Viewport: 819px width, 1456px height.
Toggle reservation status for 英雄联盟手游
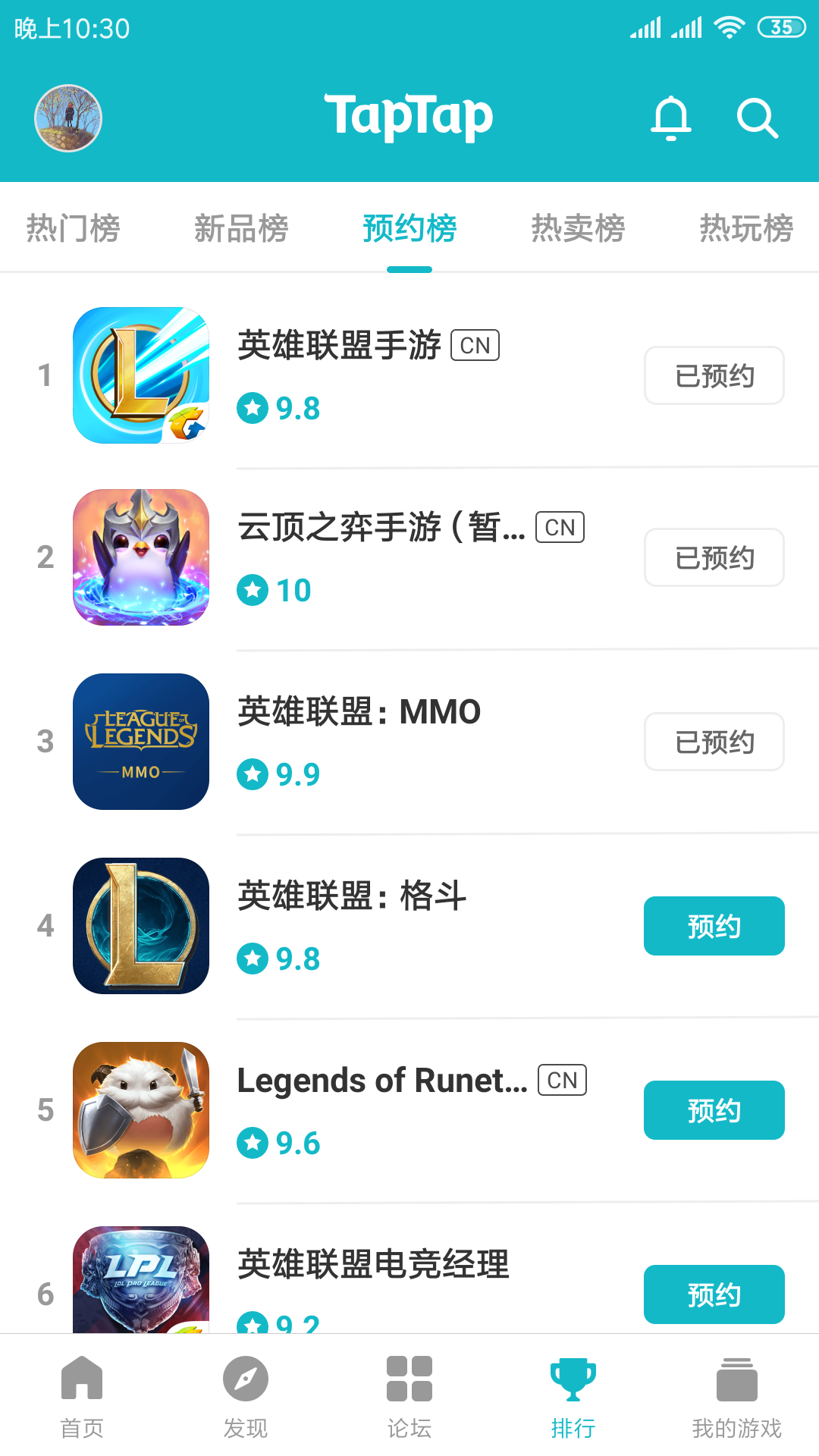click(714, 375)
